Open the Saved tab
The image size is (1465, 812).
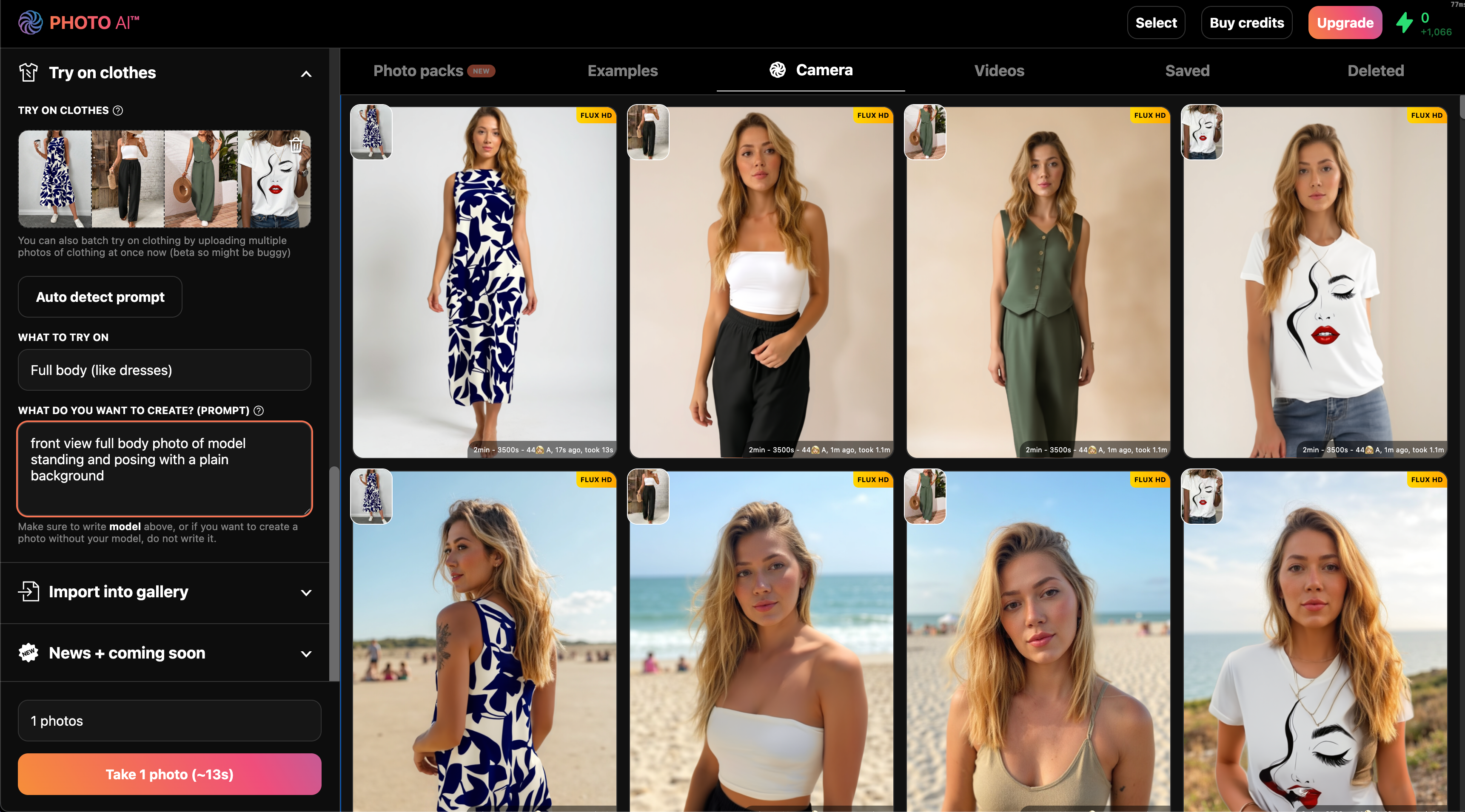[x=1187, y=71]
